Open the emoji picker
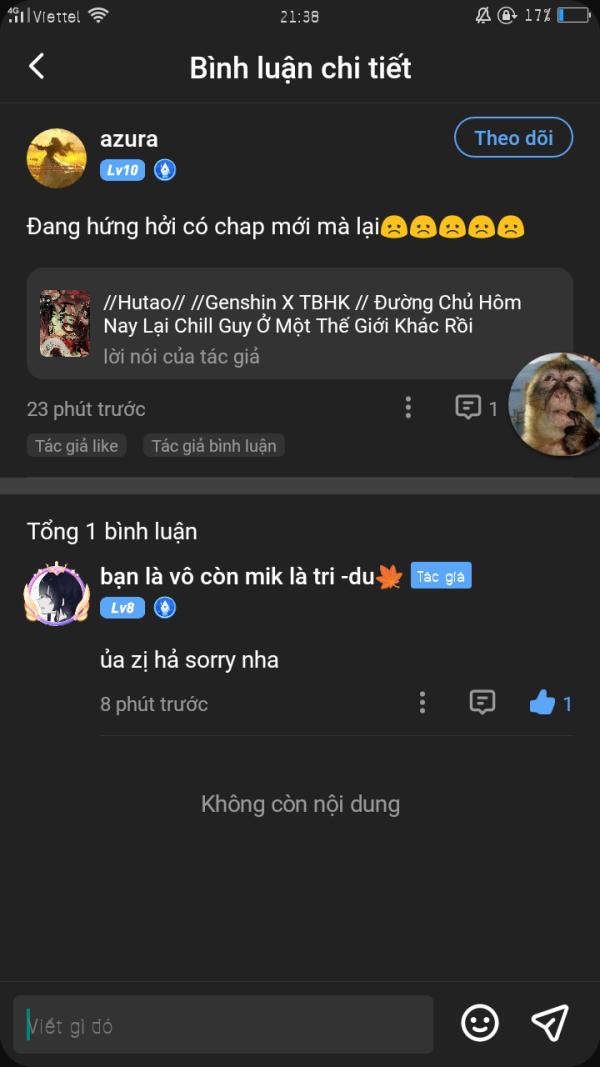Image resolution: width=600 pixels, height=1067 pixels. point(480,1022)
